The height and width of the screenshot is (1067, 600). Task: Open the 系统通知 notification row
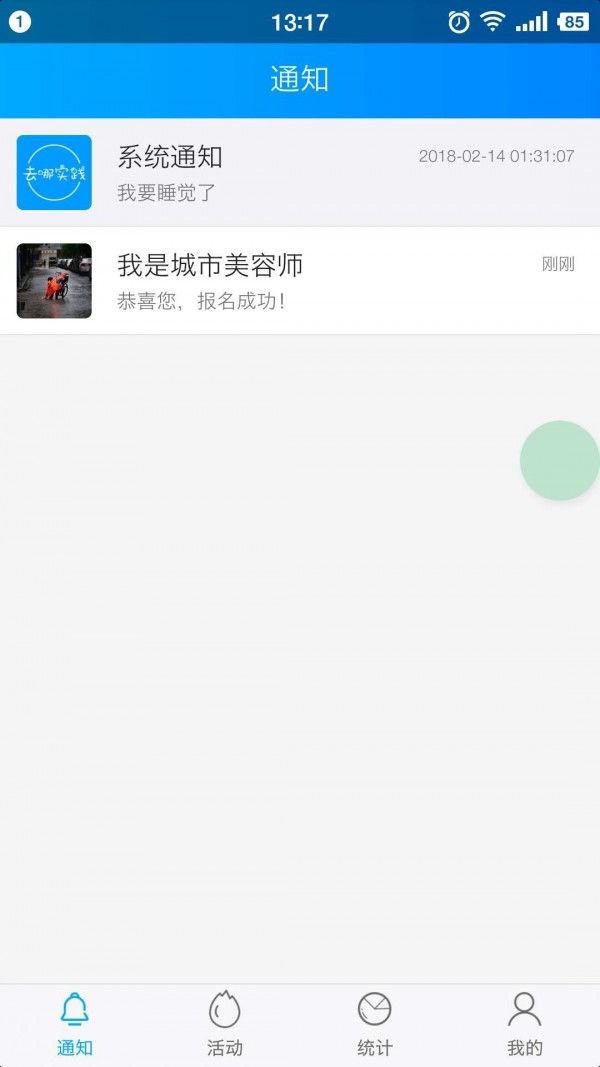300,172
